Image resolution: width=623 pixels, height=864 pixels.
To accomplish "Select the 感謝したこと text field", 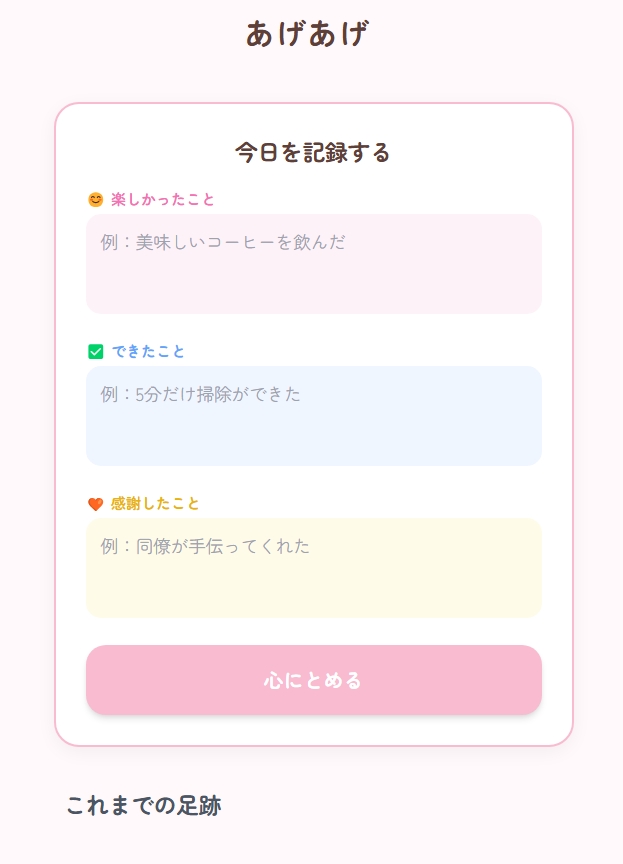I will 314,568.
